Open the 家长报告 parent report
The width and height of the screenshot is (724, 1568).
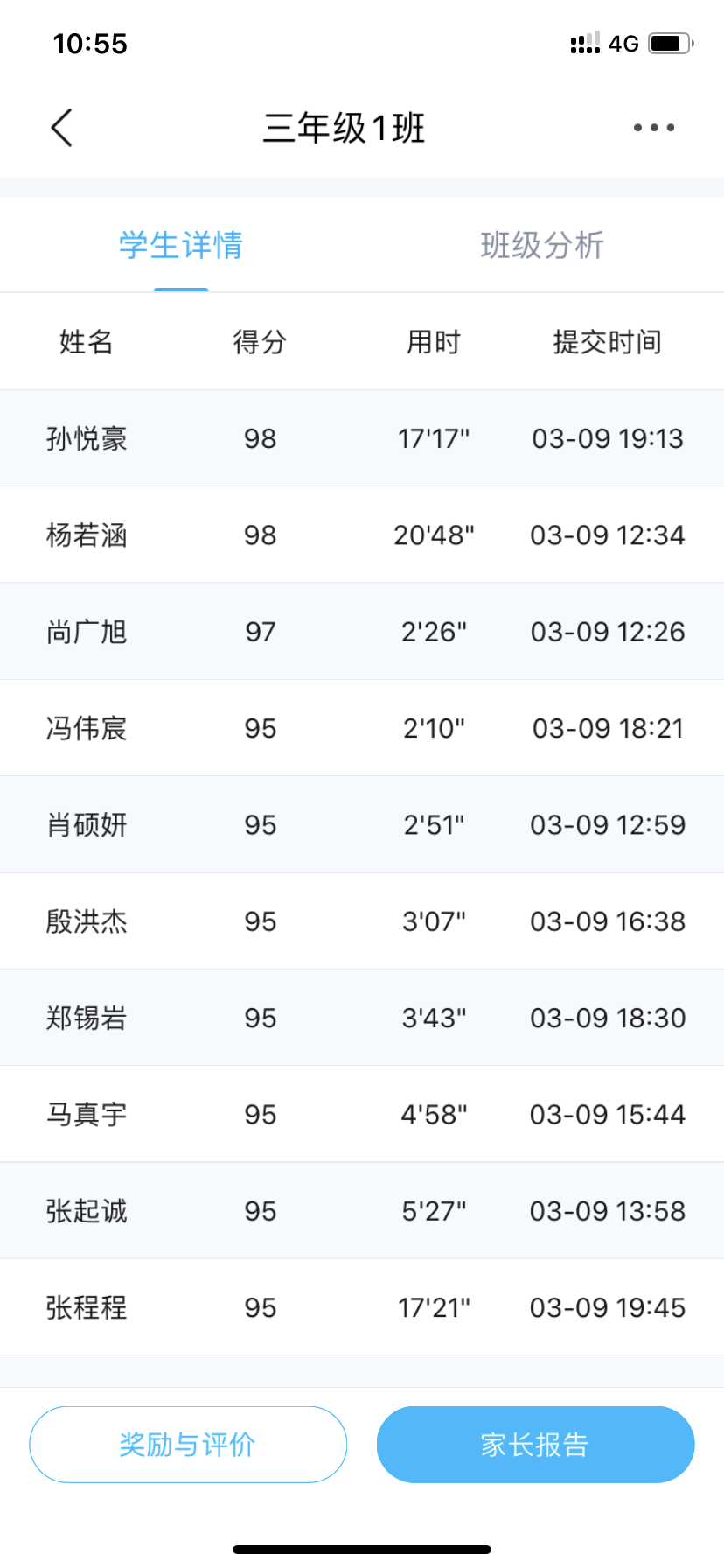click(535, 1445)
